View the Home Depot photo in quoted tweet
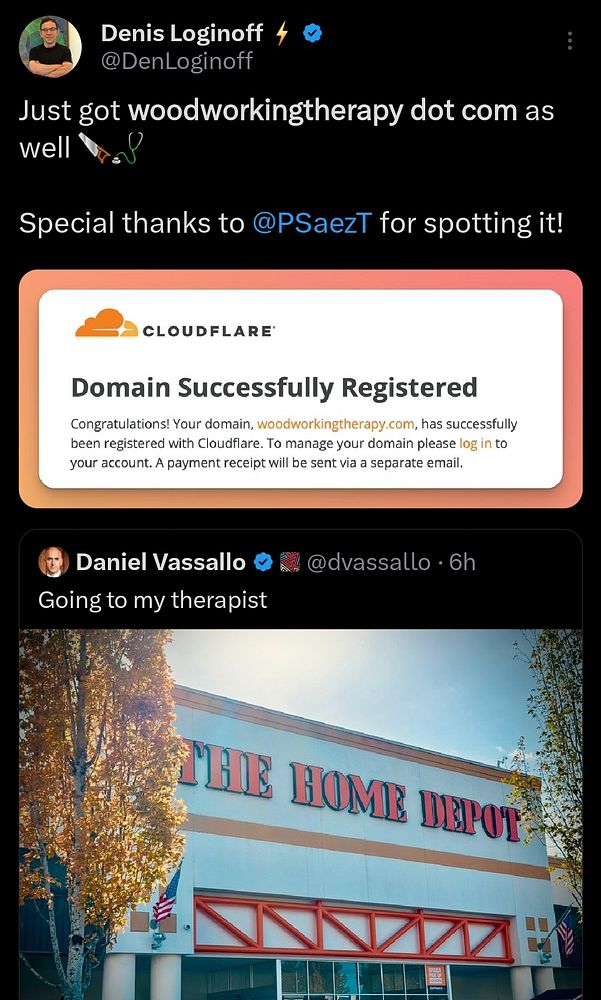Screen dimensions: 601x1000 tap(300, 810)
